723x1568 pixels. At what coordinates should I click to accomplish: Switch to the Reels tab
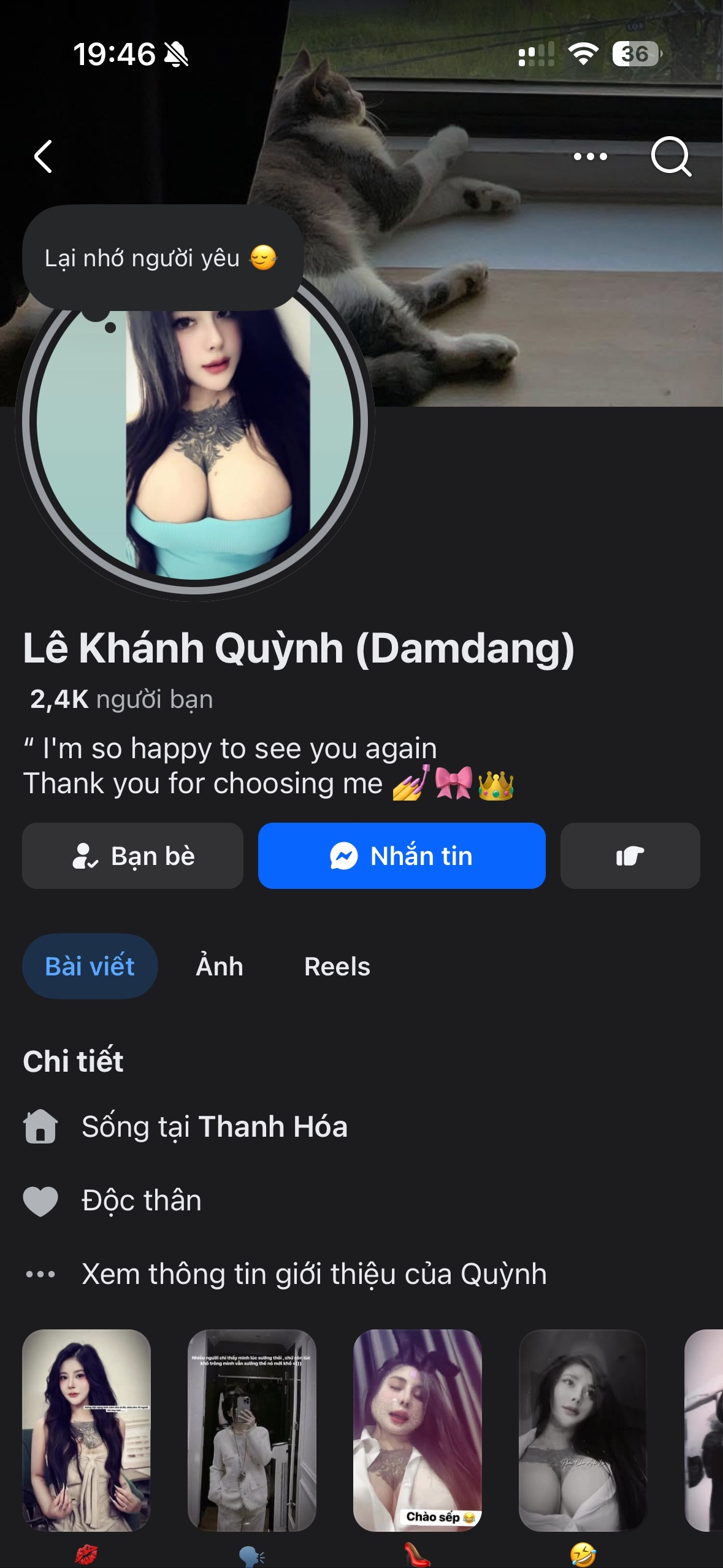tap(337, 966)
